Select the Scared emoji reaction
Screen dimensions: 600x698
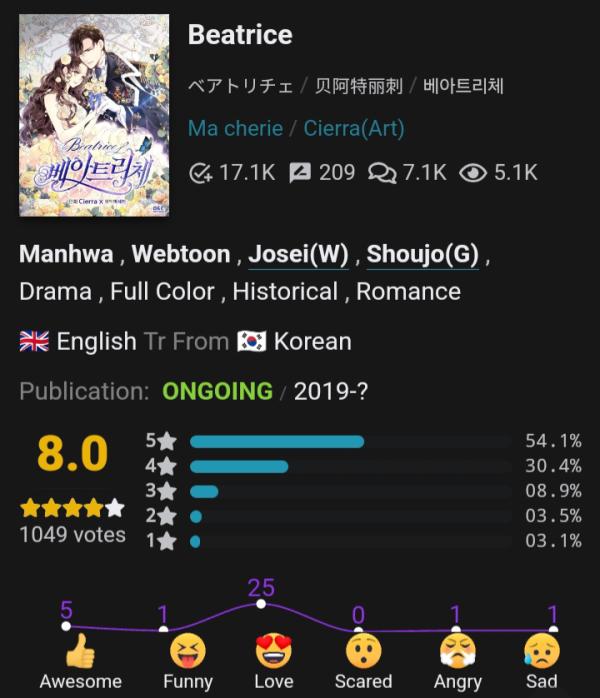tap(363, 652)
